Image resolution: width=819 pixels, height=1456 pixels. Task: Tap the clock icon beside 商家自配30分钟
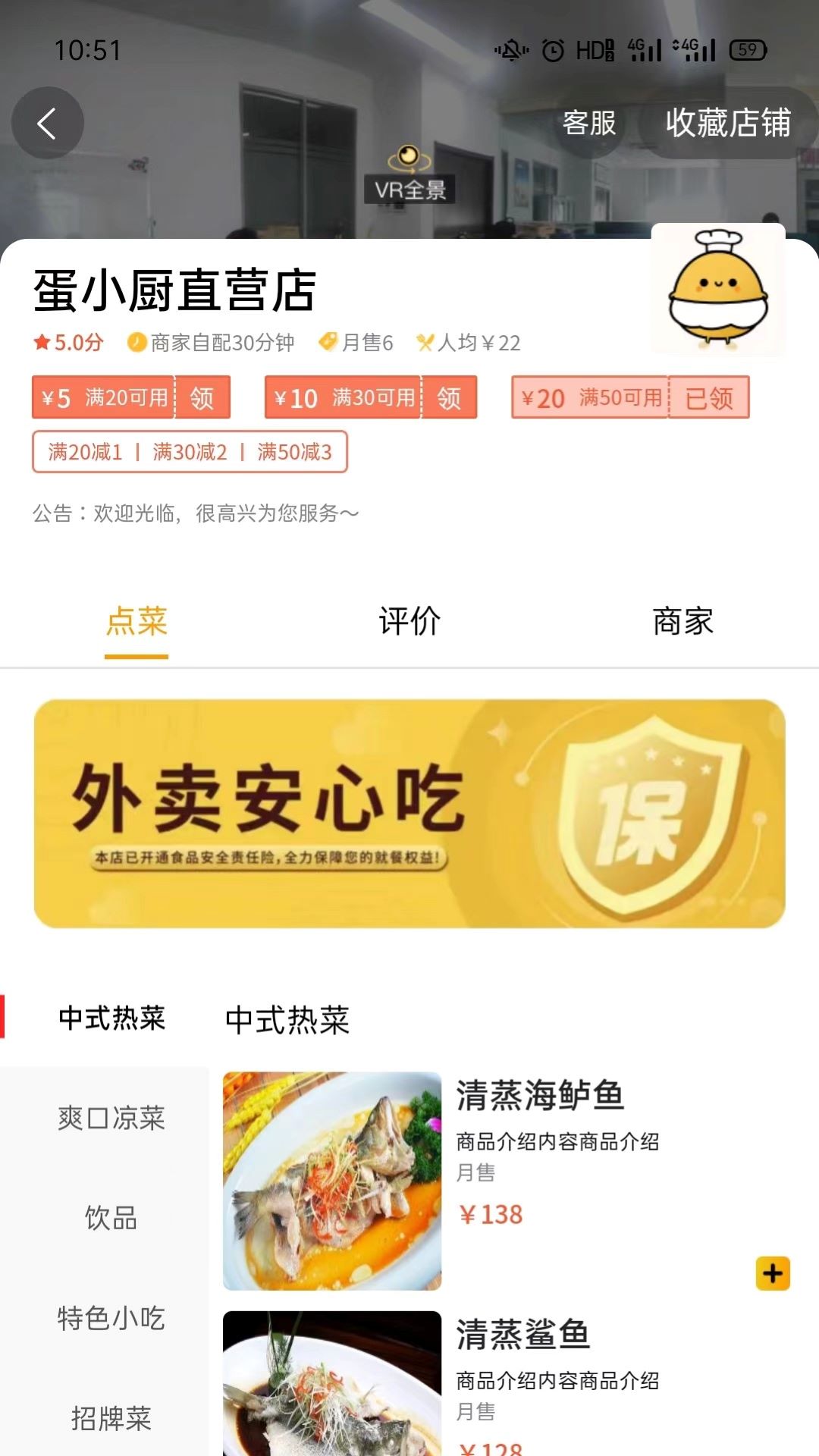[x=136, y=343]
